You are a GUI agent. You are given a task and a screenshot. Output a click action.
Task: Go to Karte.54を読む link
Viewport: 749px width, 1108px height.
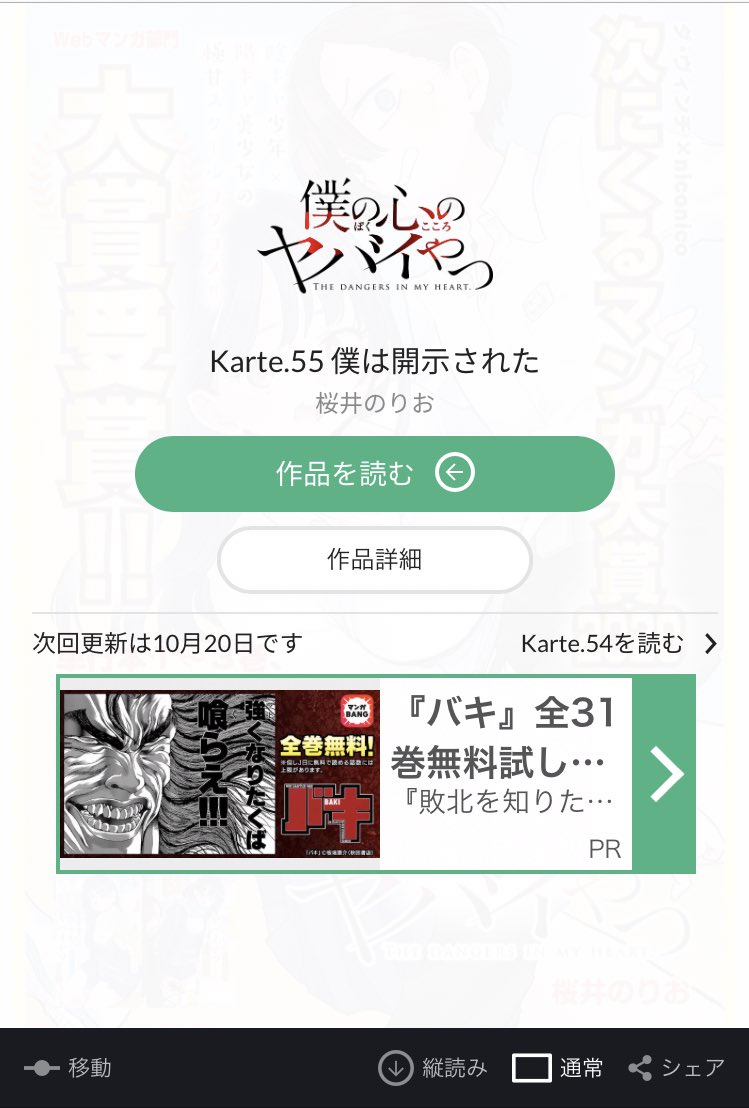(619, 644)
